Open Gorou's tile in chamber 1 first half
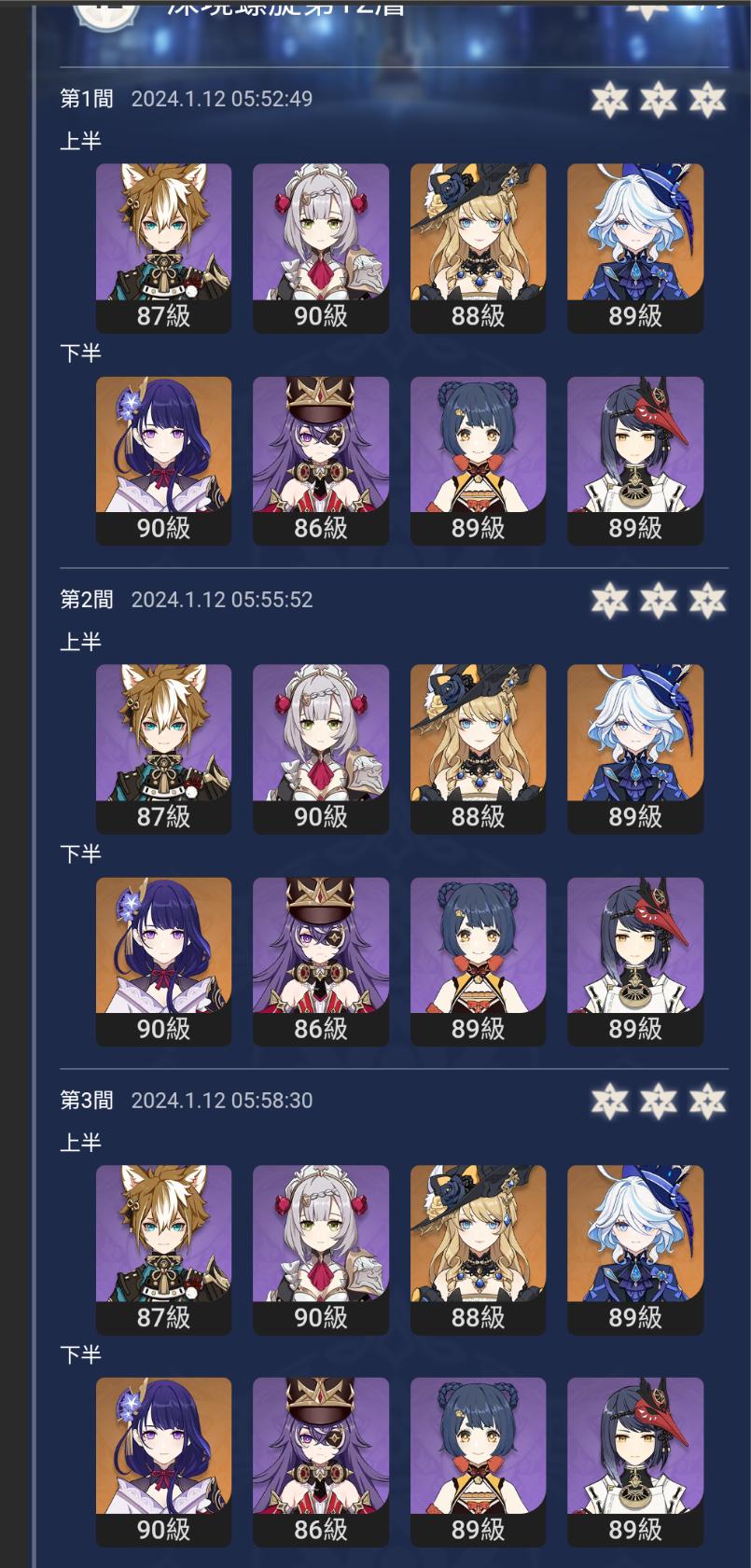Image resolution: width=751 pixels, height=1568 pixels. 163,248
